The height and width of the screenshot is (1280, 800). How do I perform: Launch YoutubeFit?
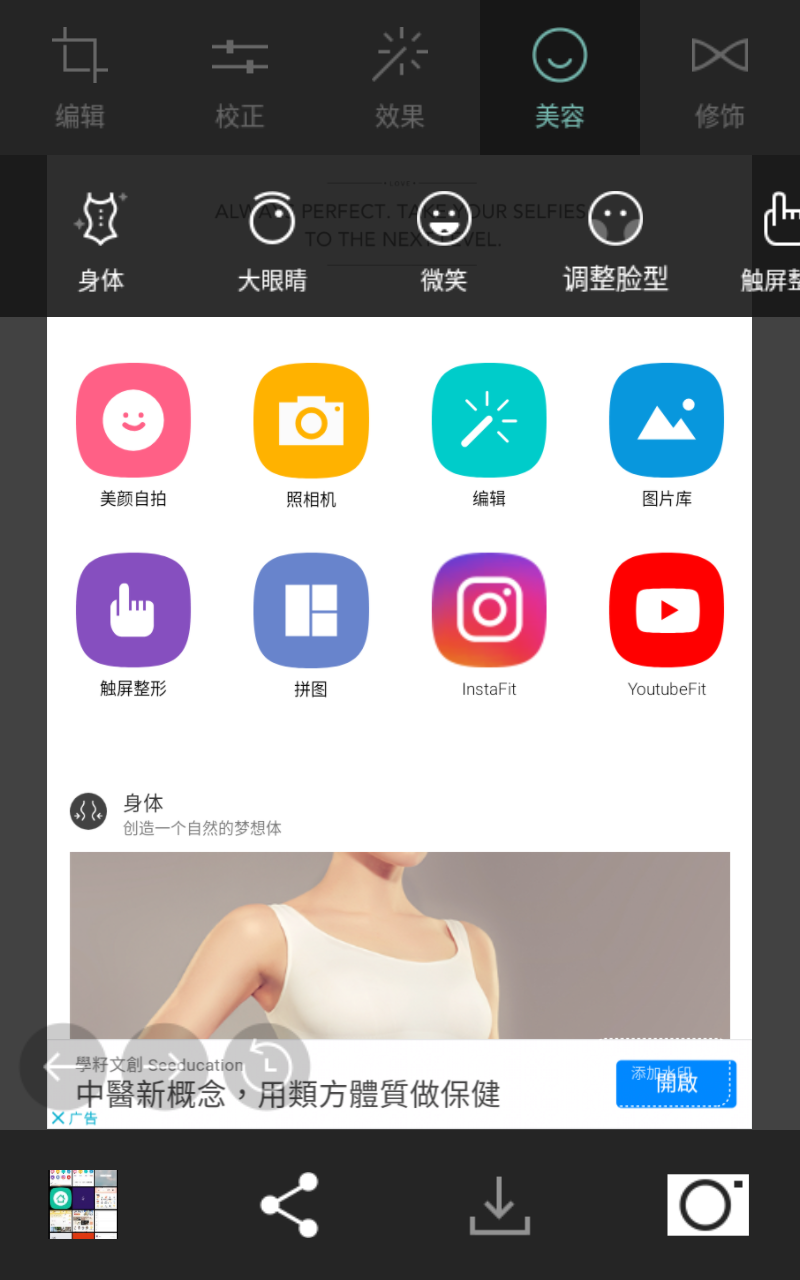coord(667,611)
